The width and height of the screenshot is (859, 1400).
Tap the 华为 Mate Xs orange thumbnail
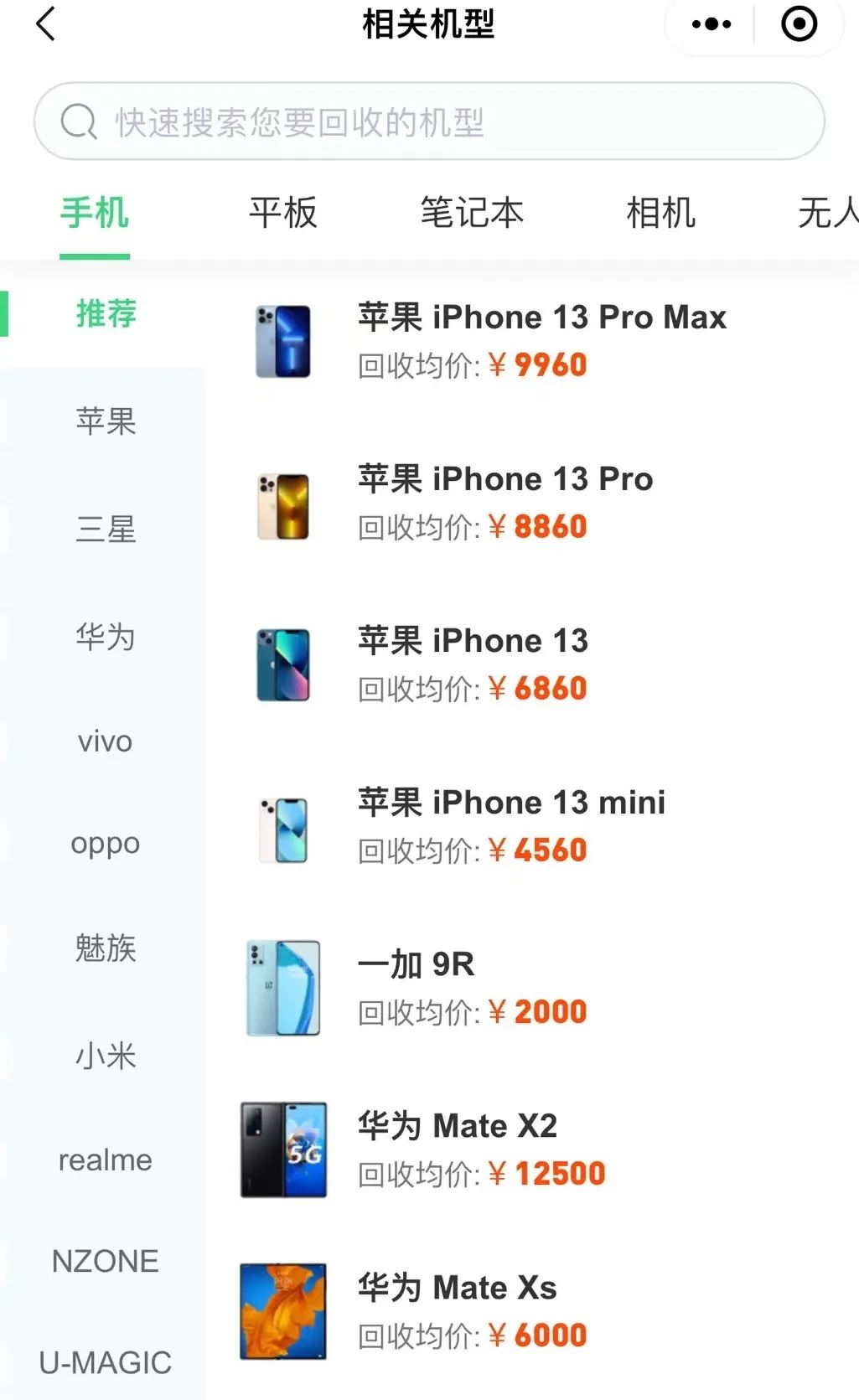(x=282, y=1310)
